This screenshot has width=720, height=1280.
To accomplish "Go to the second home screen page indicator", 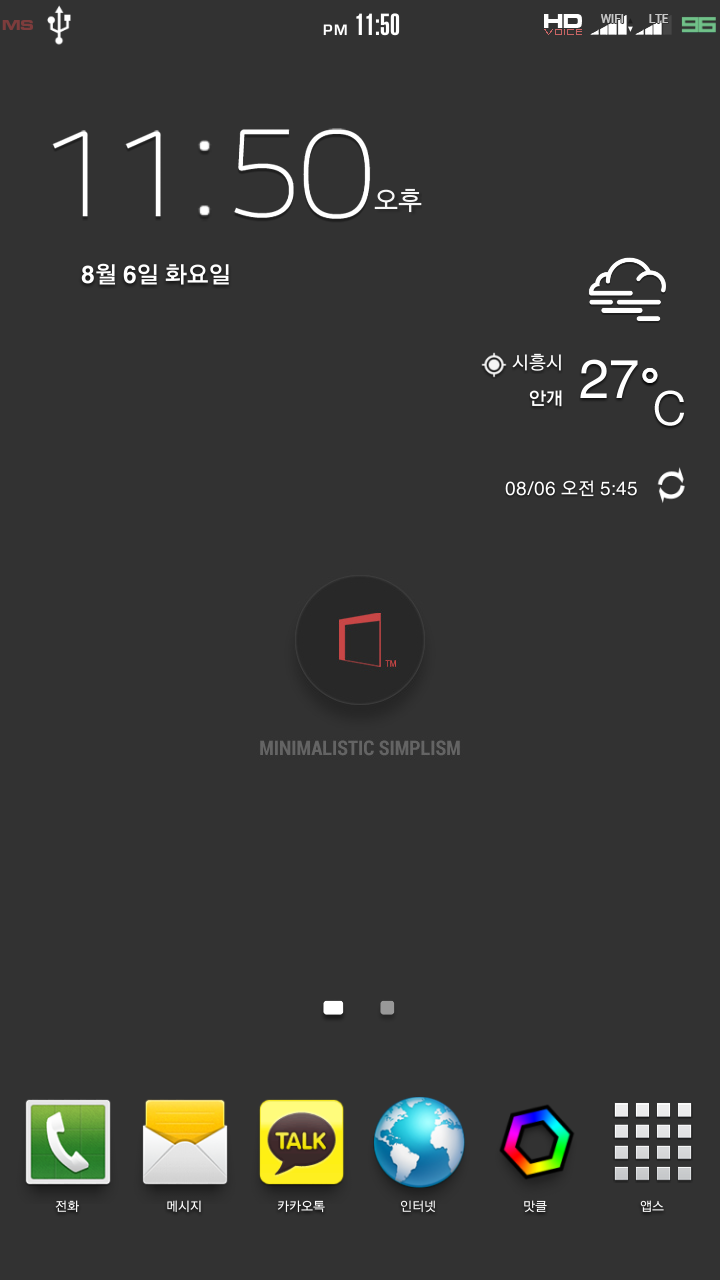I will coord(387,1008).
